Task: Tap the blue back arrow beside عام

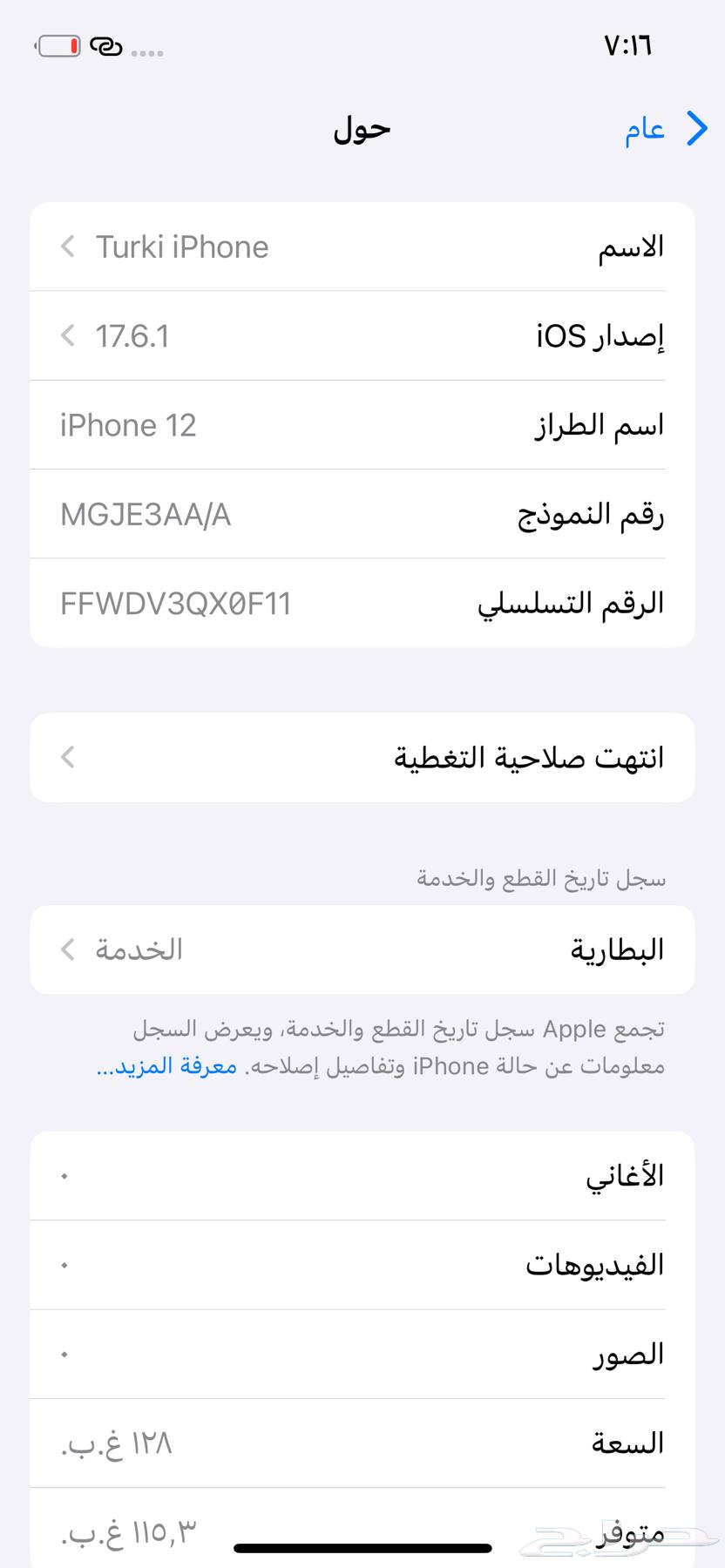Action: [x=696, y=129]
